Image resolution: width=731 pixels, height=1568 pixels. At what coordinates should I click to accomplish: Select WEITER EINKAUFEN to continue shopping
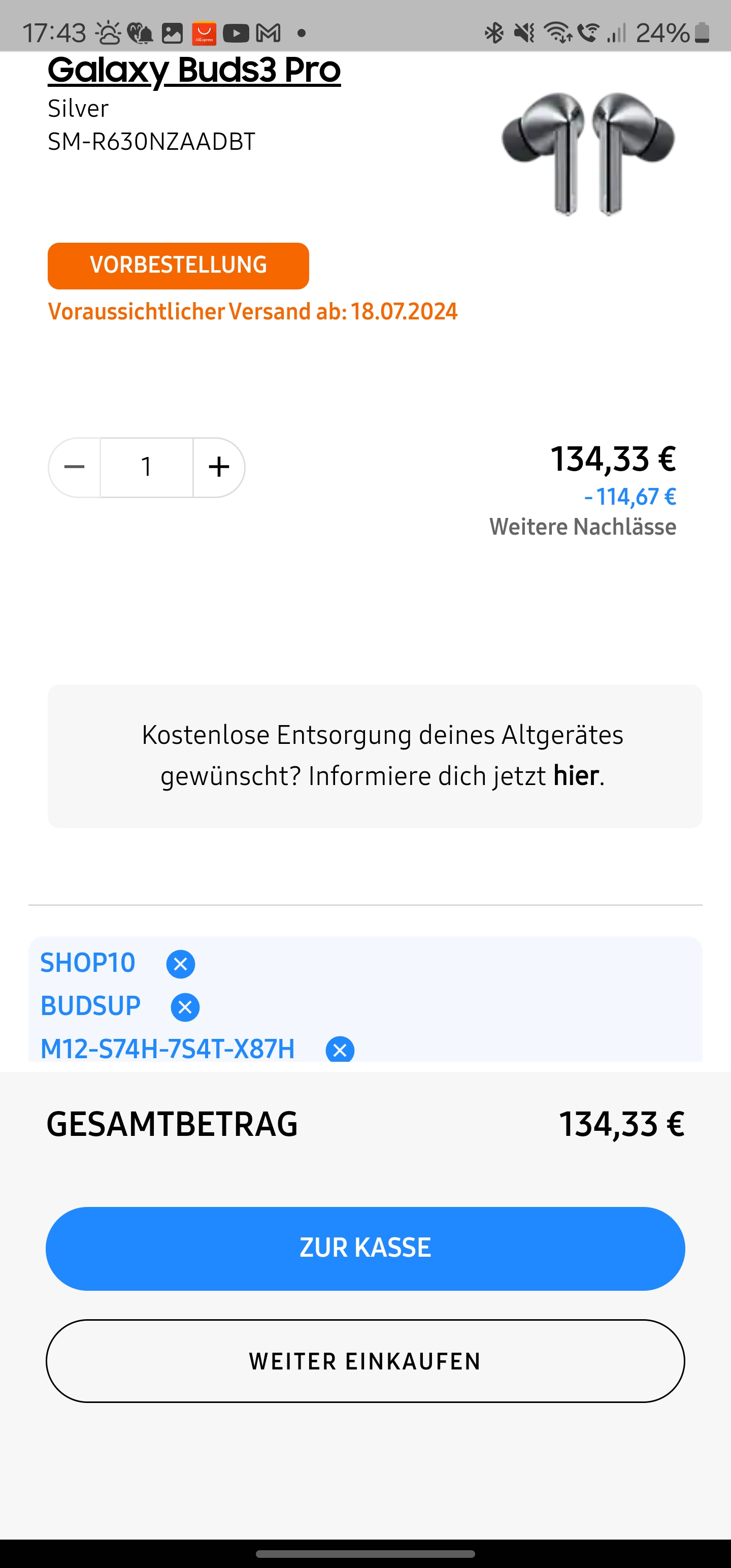pyautogui.click(x=365, y=1361)
